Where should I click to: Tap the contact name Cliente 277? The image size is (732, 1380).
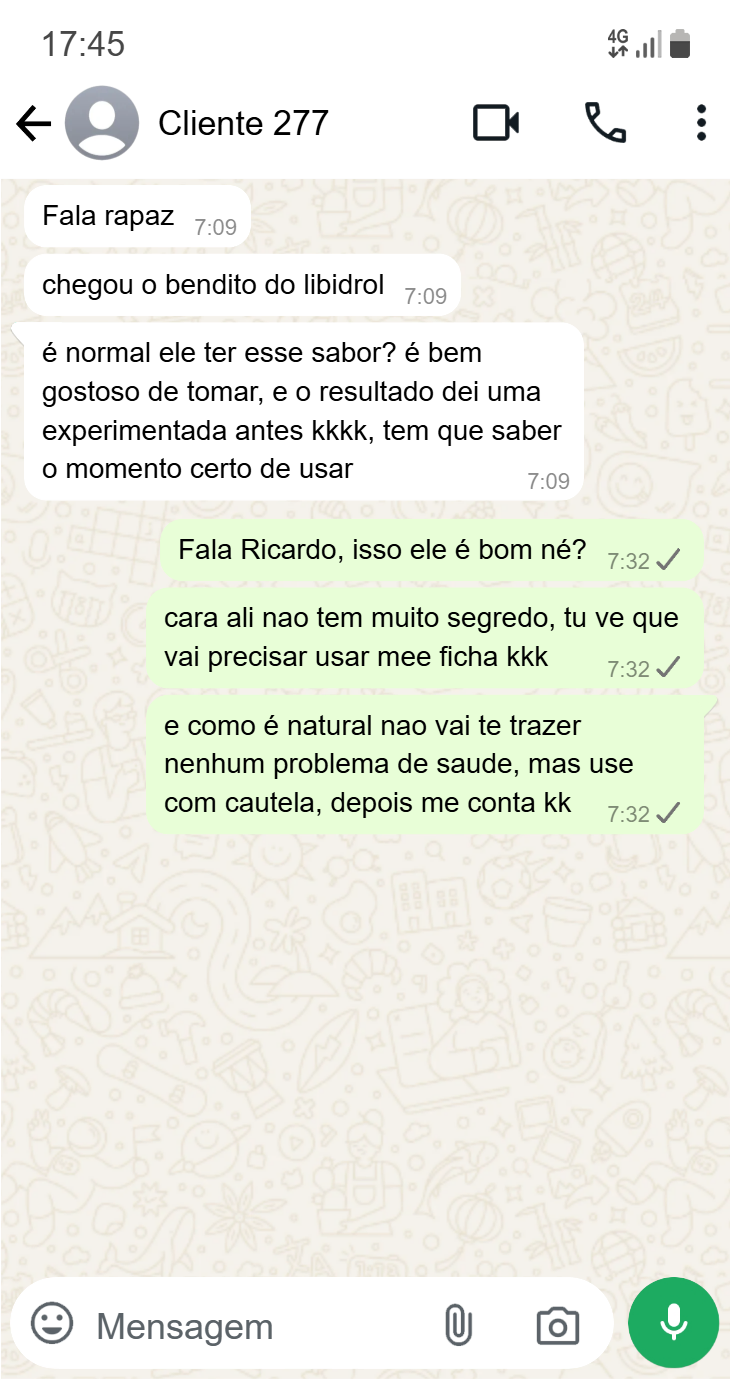coord(243,122)
